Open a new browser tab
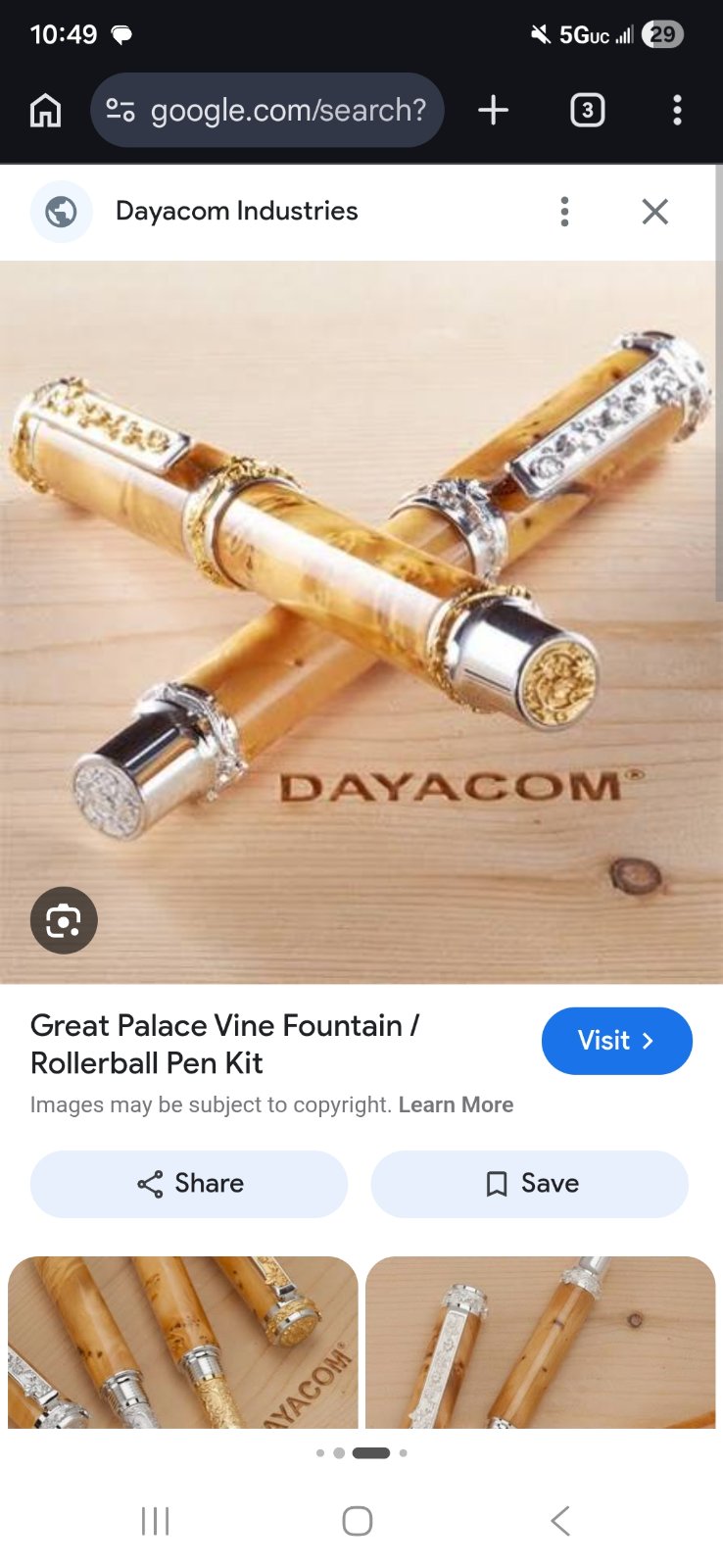Viewport: 723px width, 1568px height. tap(493, 111)
